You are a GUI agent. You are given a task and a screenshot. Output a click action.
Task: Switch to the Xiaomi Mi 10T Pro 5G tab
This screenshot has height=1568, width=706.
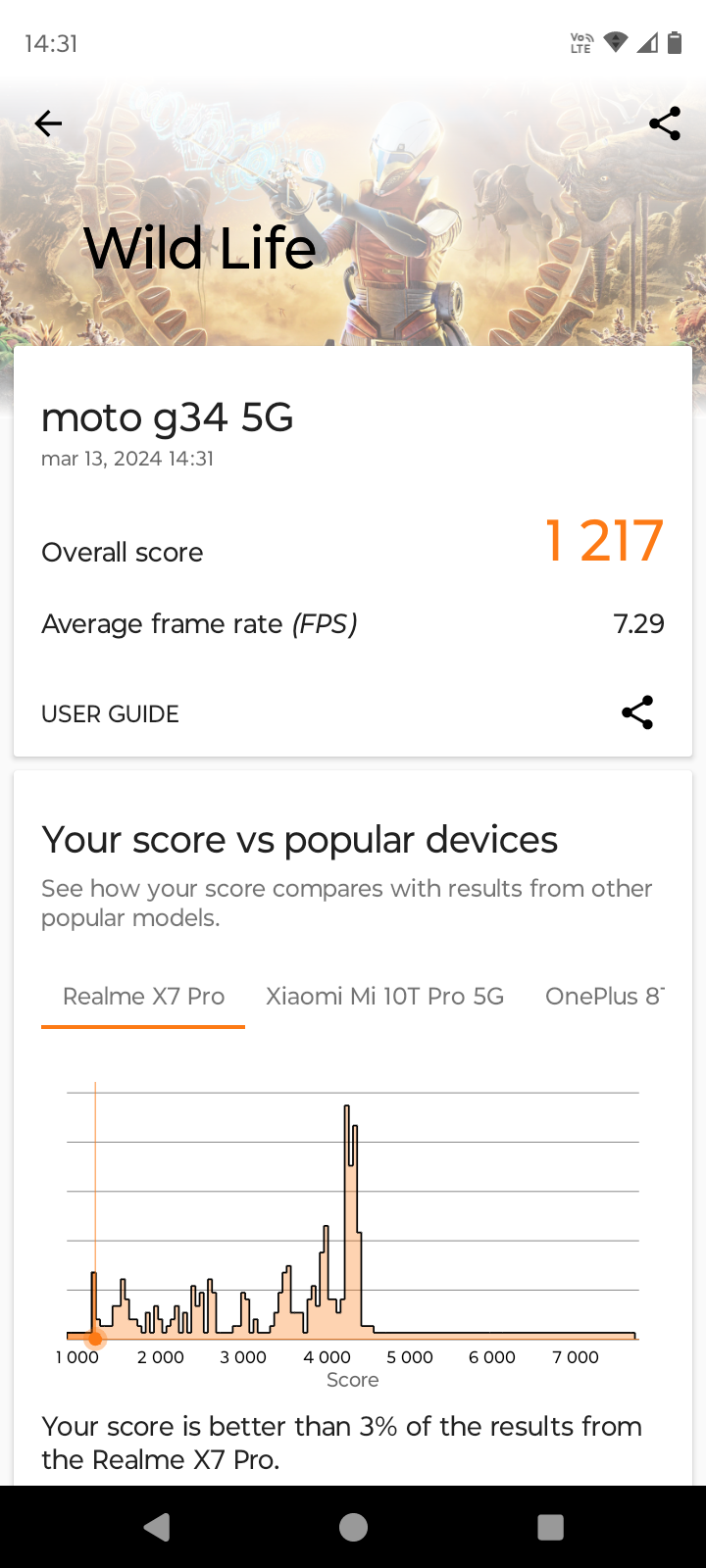pyautogui.click(x=384, y=997)
